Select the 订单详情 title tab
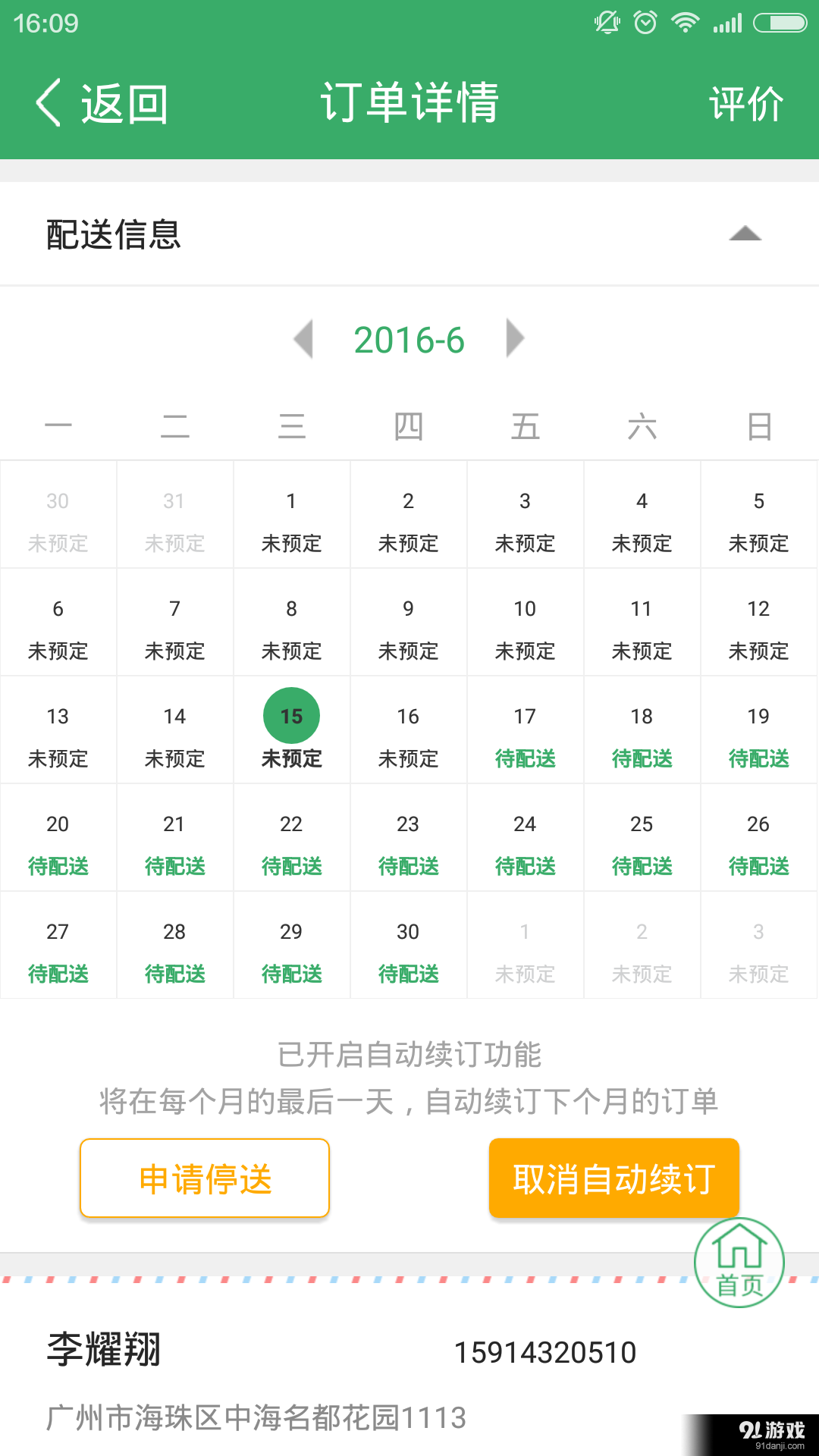The height and width of the screenshot is (1456, 819). pos(409,104)
